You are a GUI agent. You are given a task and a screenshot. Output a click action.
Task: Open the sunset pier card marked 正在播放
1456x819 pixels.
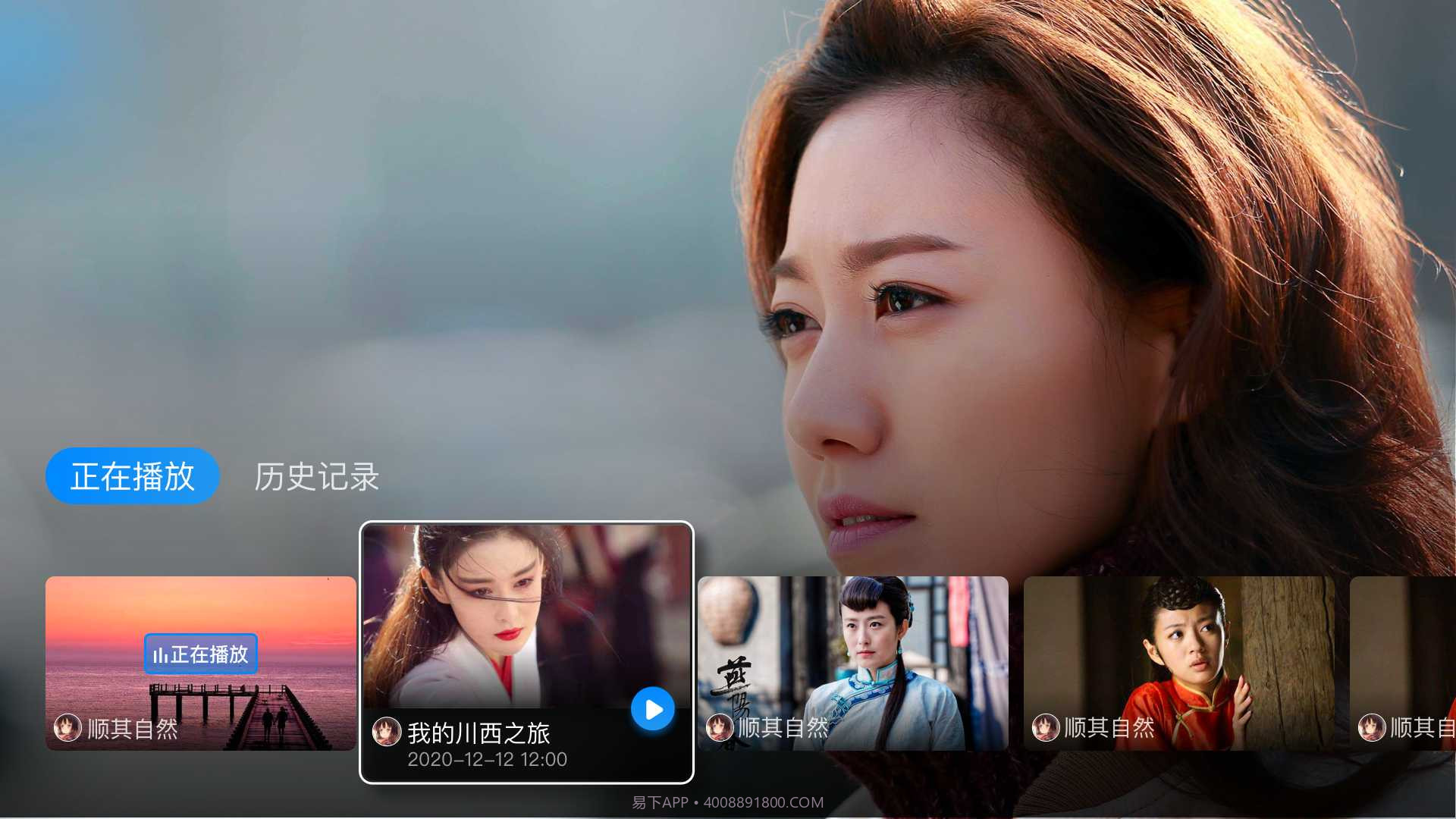(x=201, y=663)
